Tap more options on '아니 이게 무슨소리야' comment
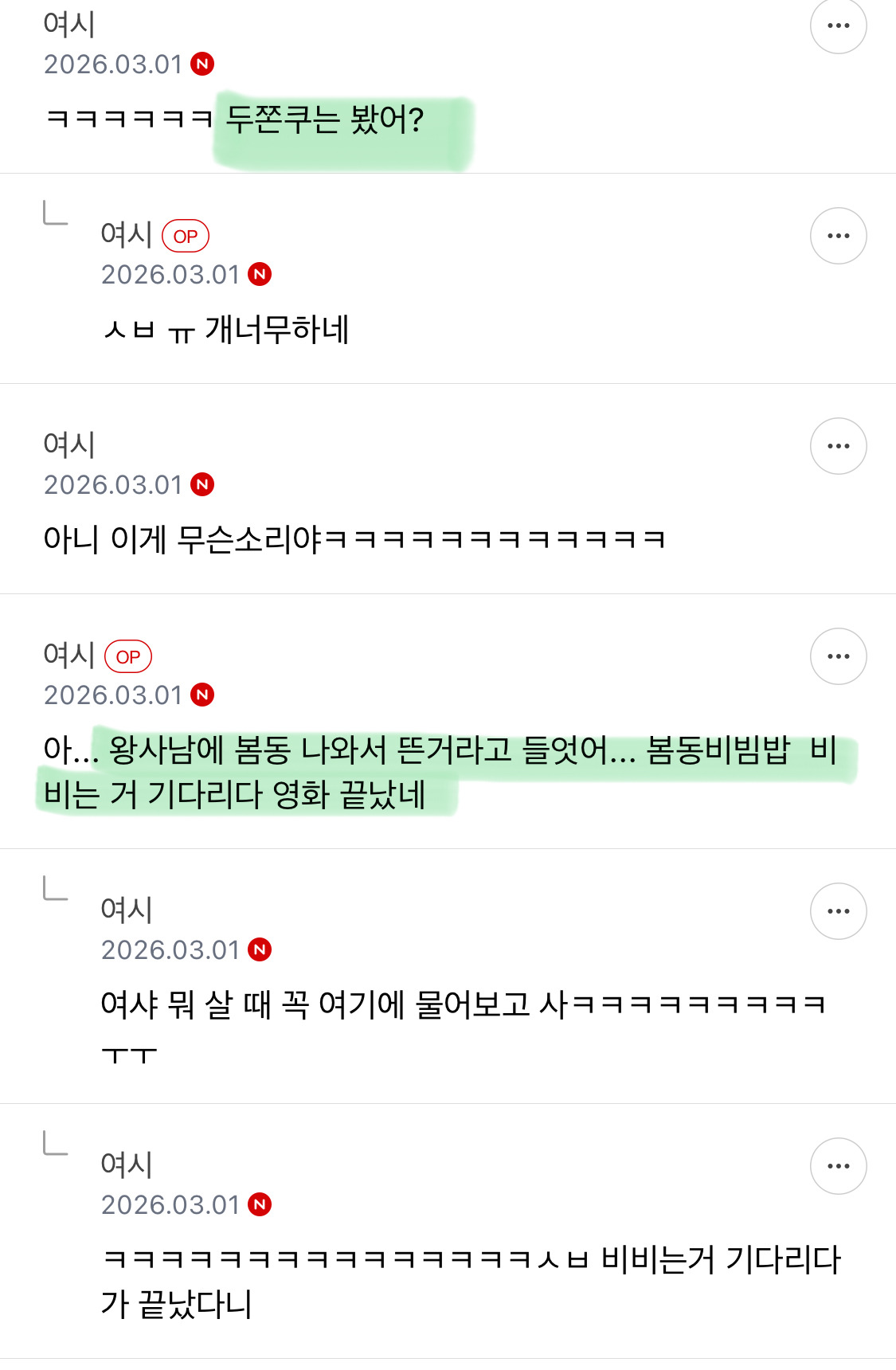Screen dimensions: 896x1370 pyautogui.click(x=838, y=446)
